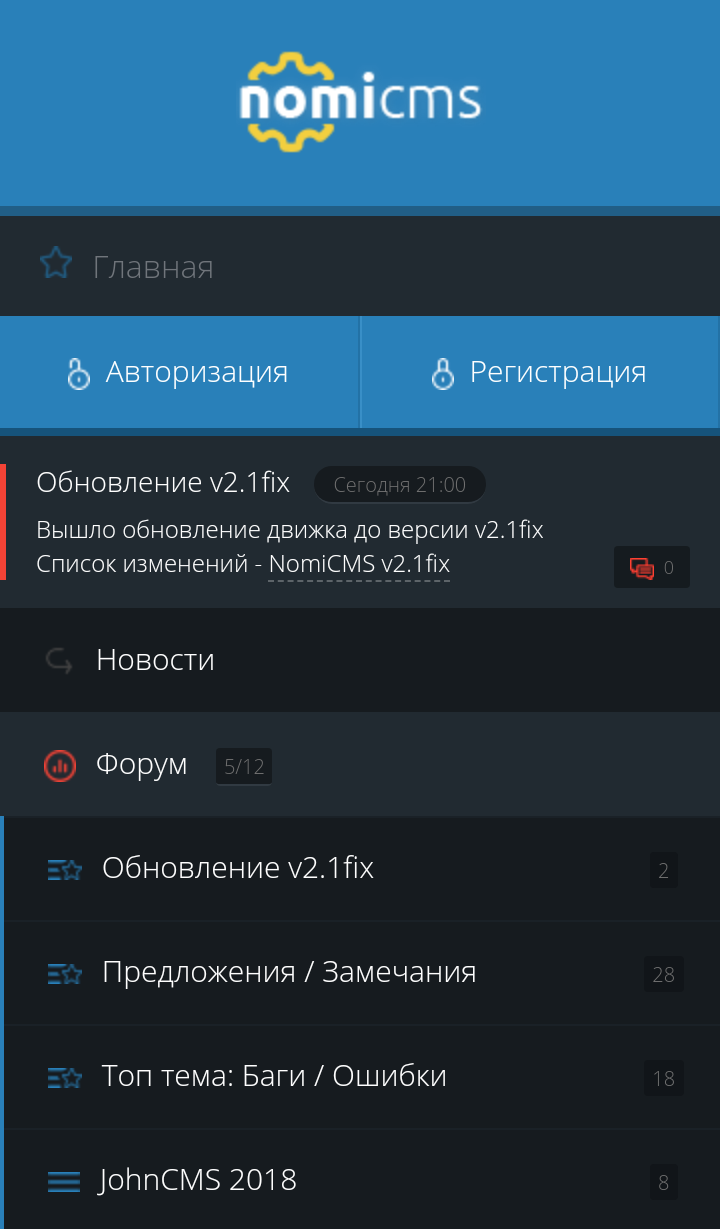Open the JohnCMS 2018 topic
Viewport: 720px width, 1229px height.
pyautogui.click(x=198, y=1180)
